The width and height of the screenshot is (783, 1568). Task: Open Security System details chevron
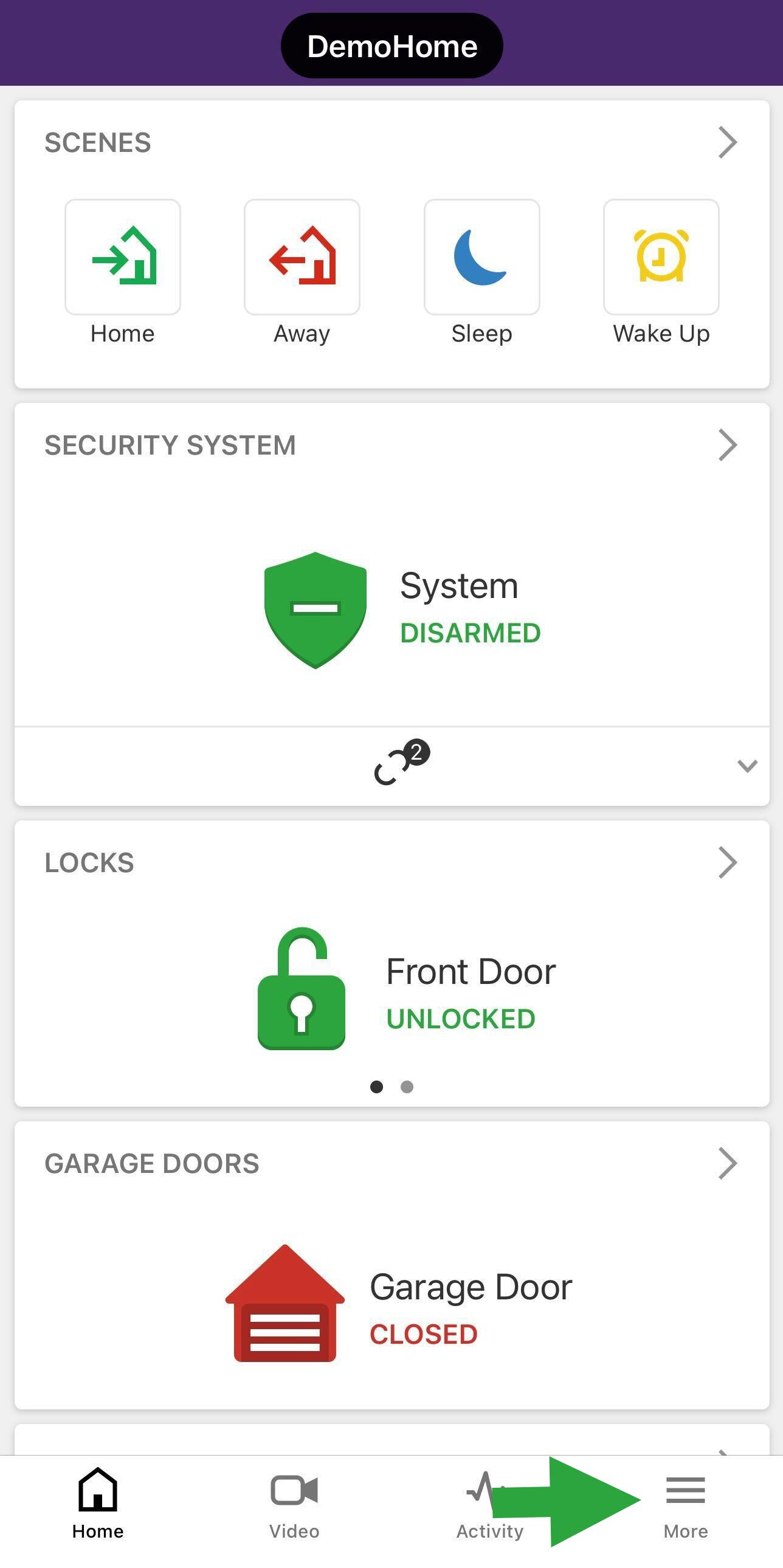728,445
